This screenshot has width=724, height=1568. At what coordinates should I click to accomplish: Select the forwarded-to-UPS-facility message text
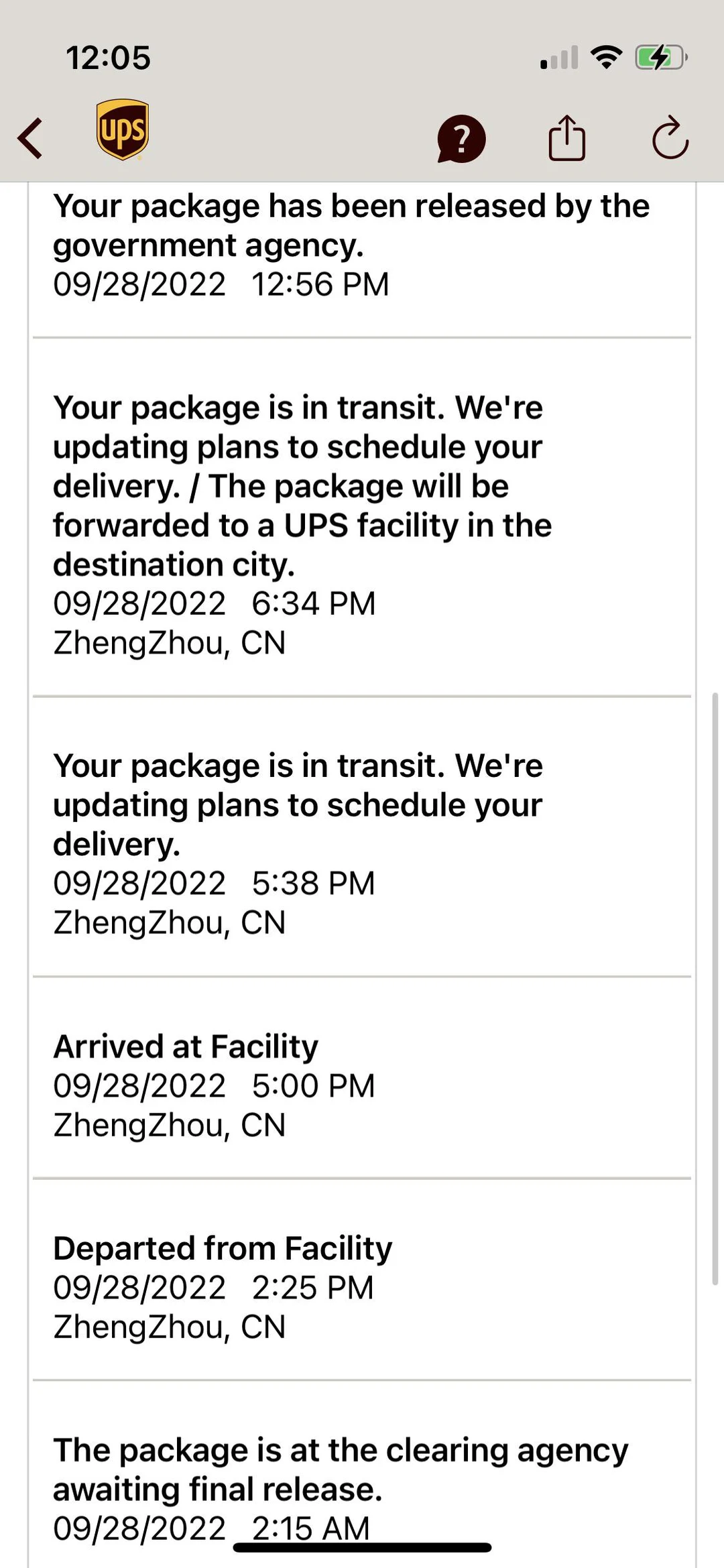(x=302, y=525)
